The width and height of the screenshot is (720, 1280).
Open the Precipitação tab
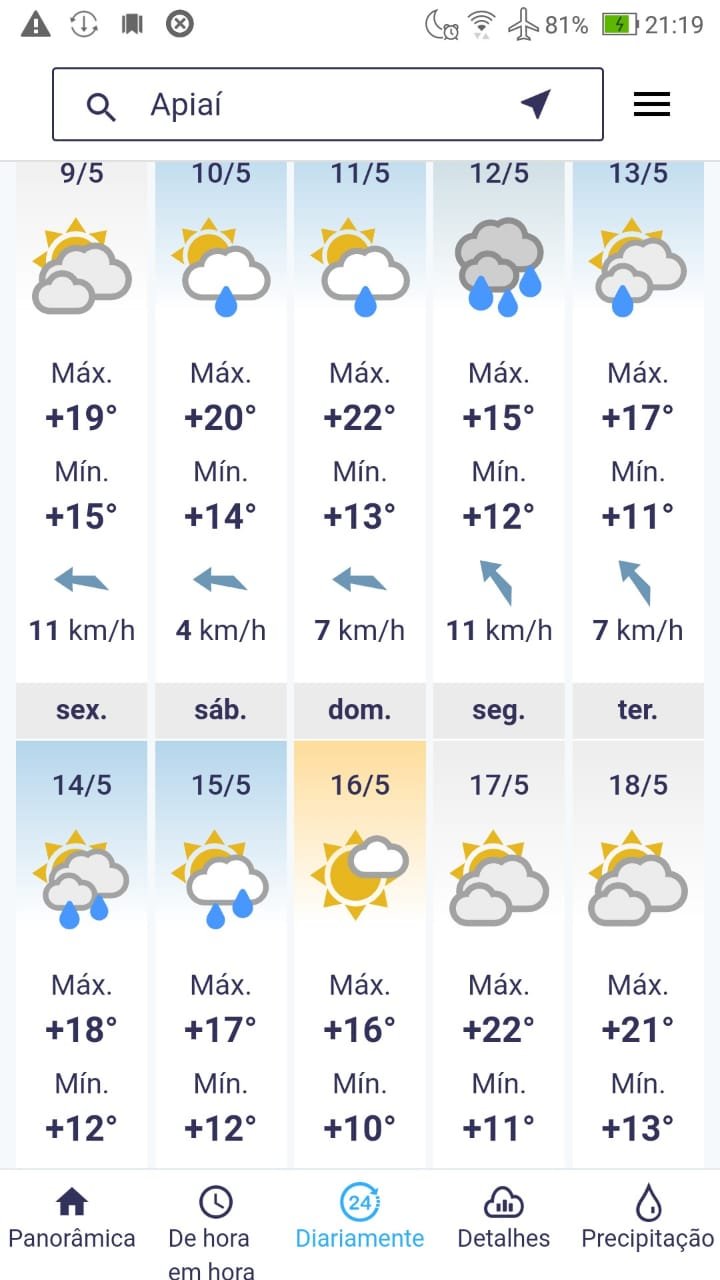click(648, 1222)
